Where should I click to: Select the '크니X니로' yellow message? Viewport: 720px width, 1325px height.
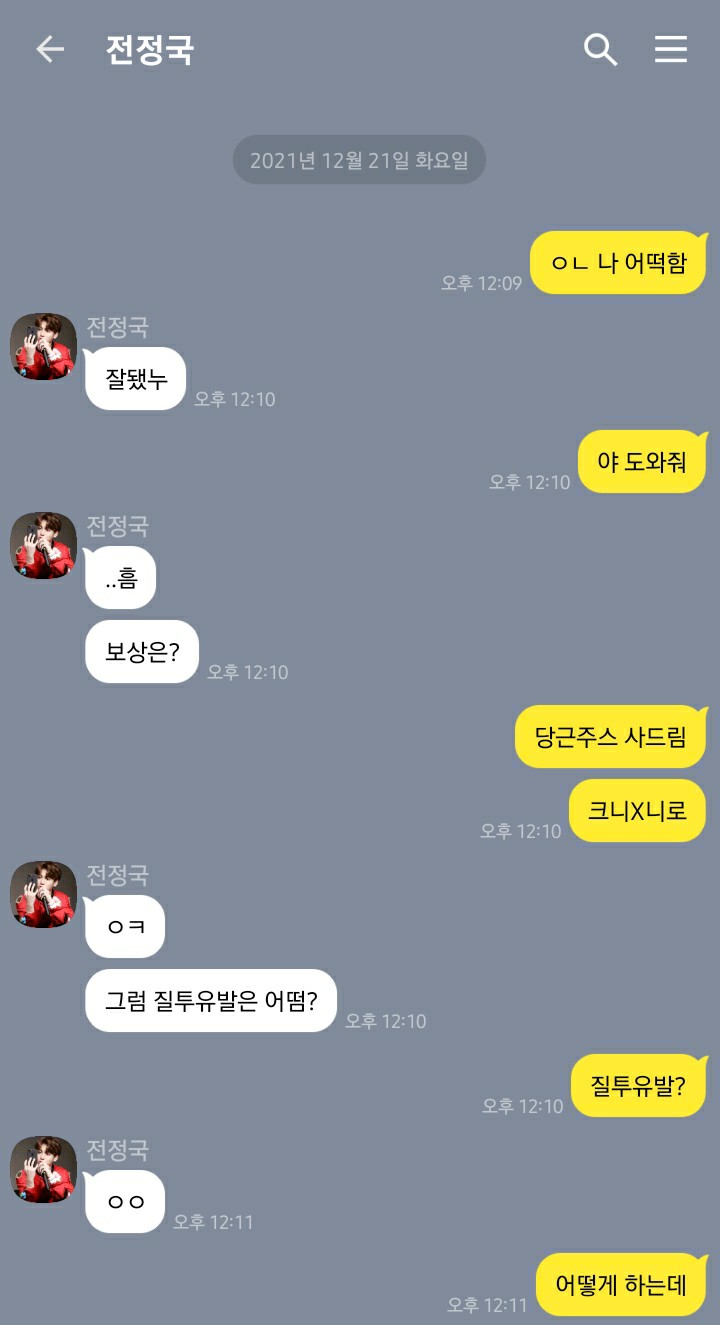pyautogui.click(x=637, y=811)
